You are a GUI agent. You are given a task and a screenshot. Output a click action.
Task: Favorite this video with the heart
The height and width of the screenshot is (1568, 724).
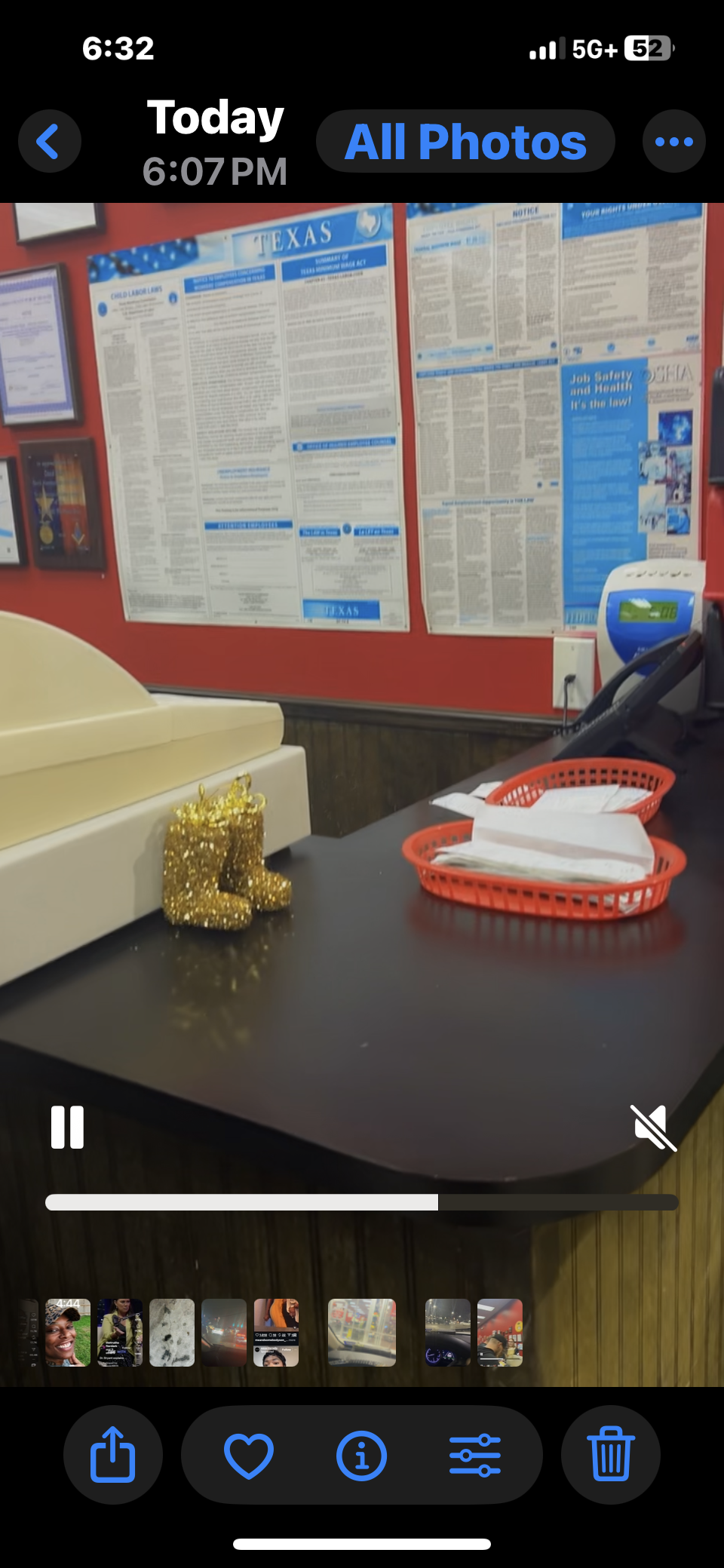point(249,1456)
